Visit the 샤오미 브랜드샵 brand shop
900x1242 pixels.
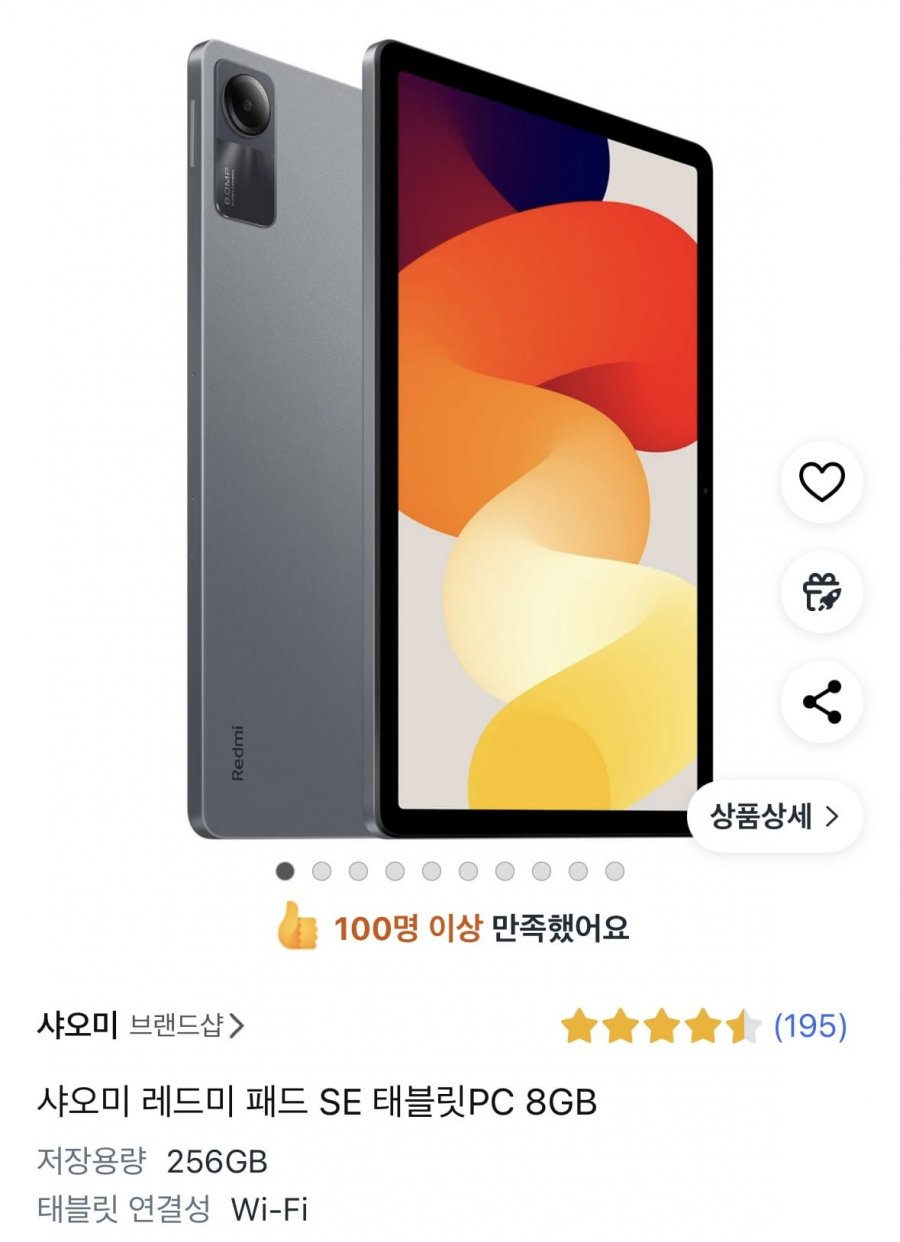(x=140, y=1025)
